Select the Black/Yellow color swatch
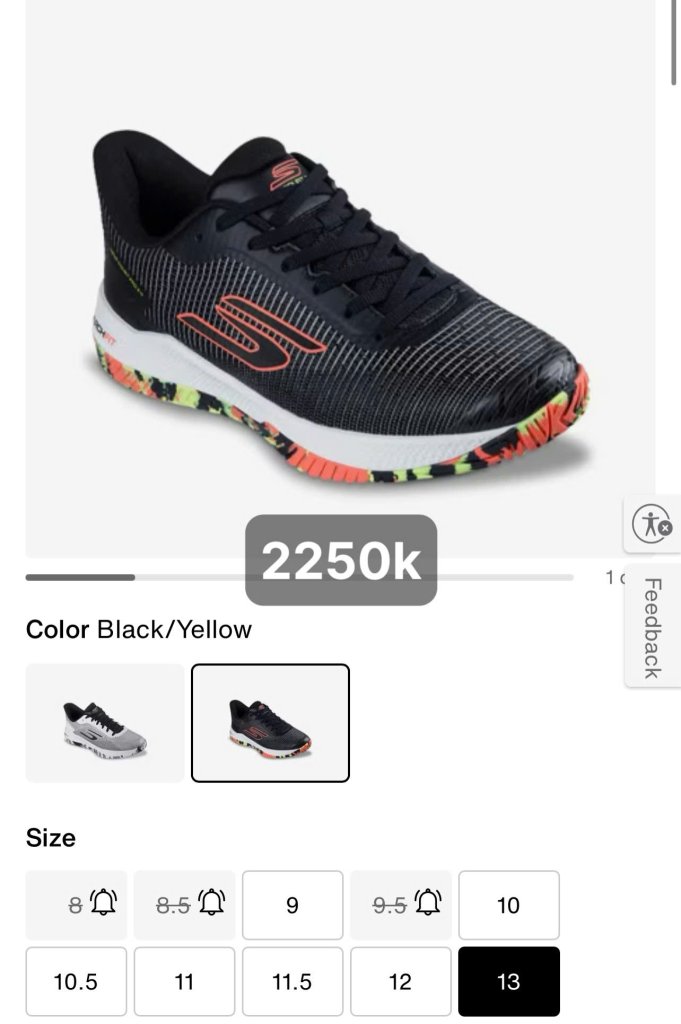Viewport: 681px width, 1024px height. [x=270, y=723]
